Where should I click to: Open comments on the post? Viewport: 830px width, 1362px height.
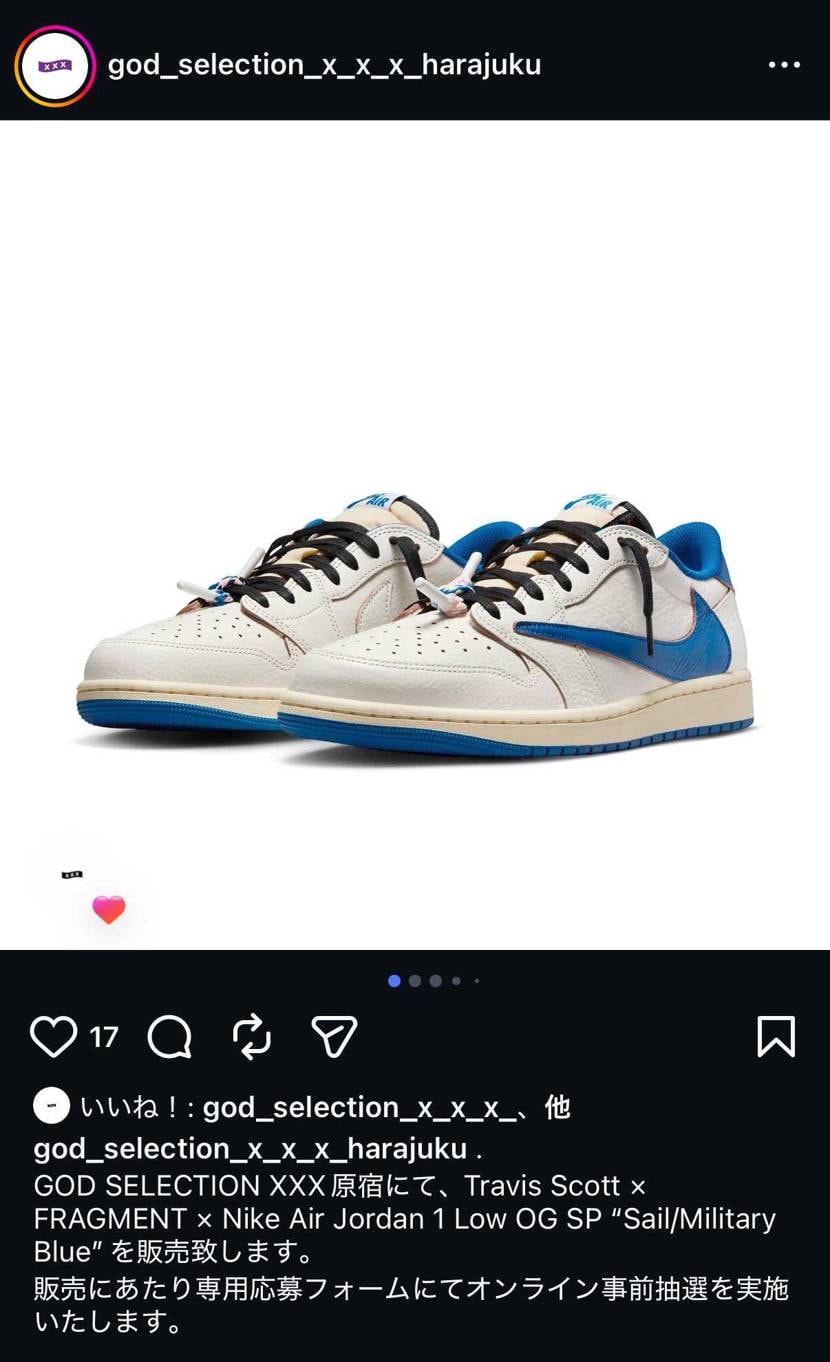(170, 1037)
